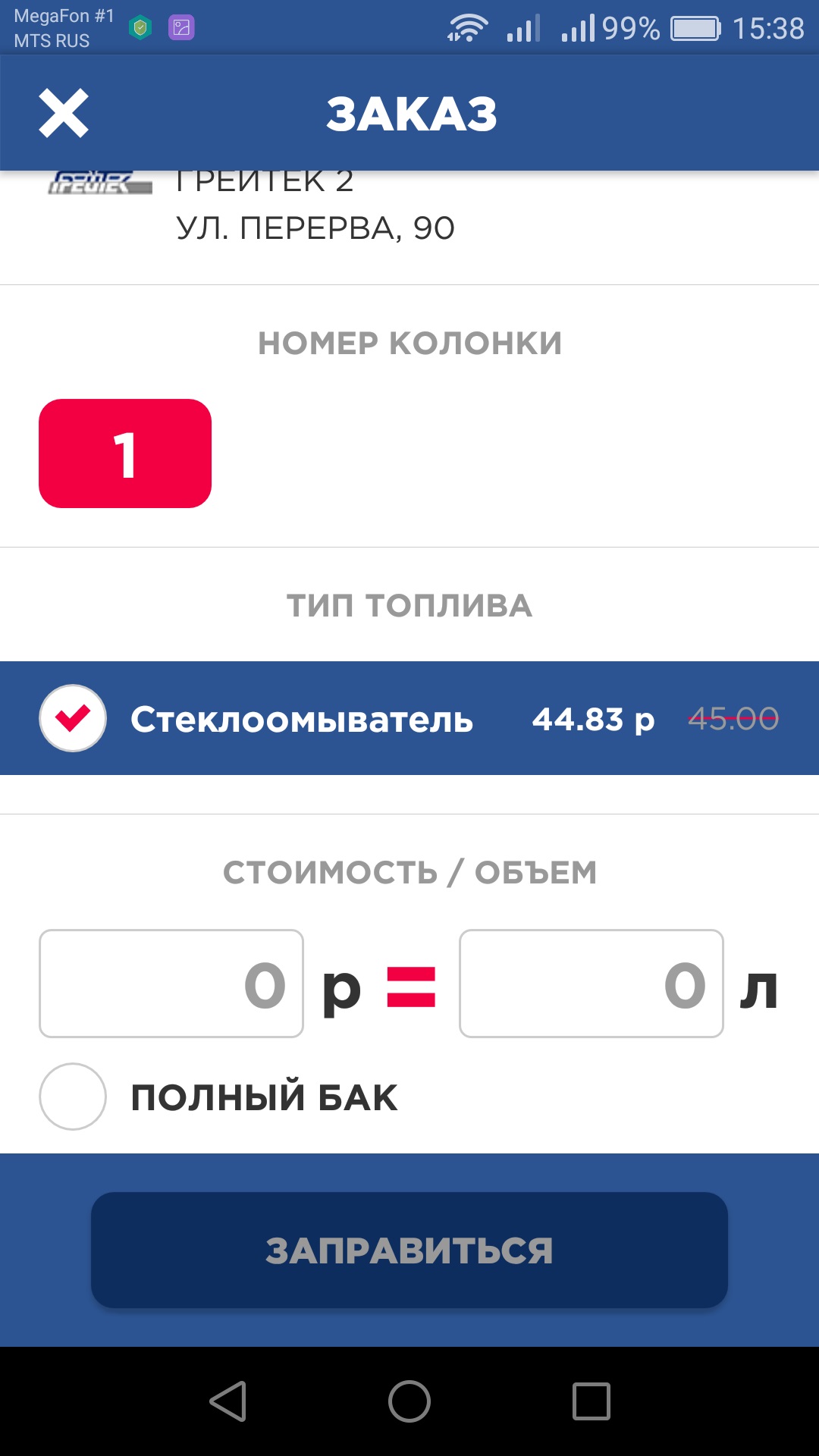This screenshot has width=819, height=1456.
Task: Select pump number 1
Action: click(125, 453)
